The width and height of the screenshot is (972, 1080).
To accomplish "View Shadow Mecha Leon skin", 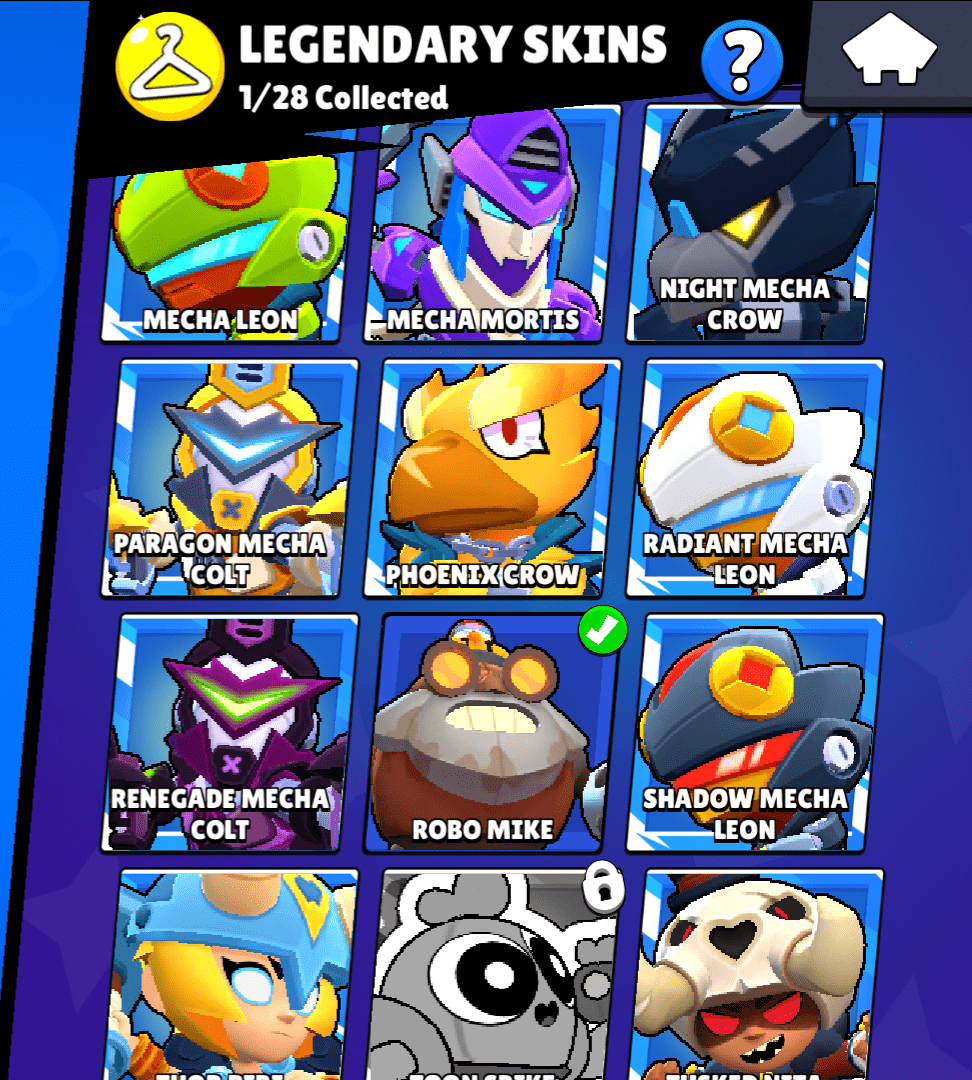I will click(755, 733).
